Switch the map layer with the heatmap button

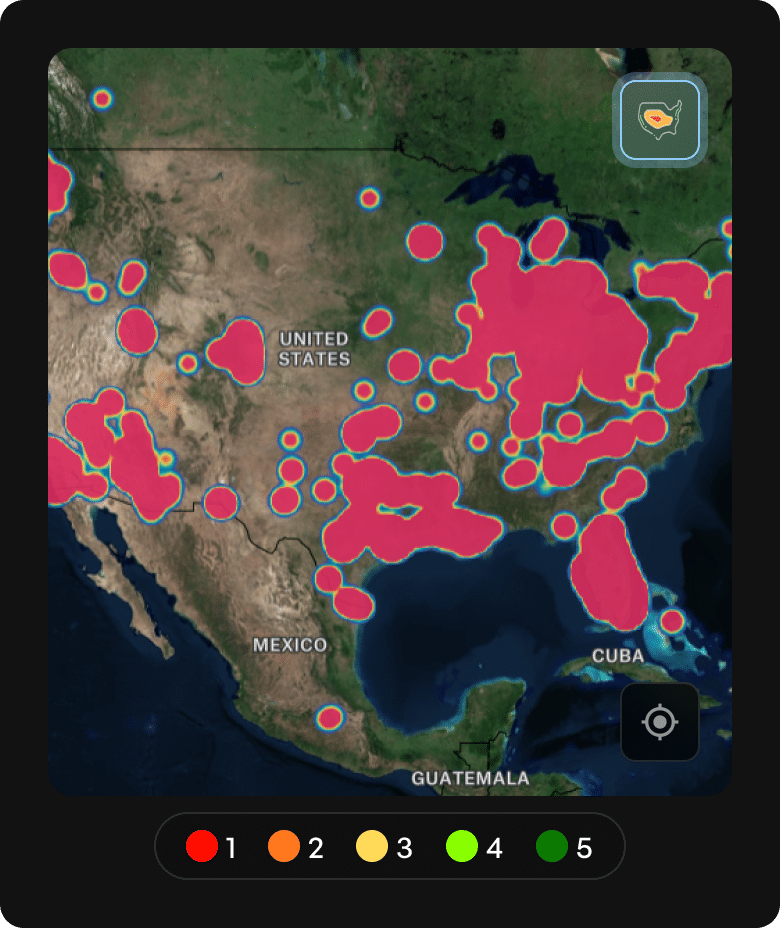pyautogui.click(x=659, y=120)
